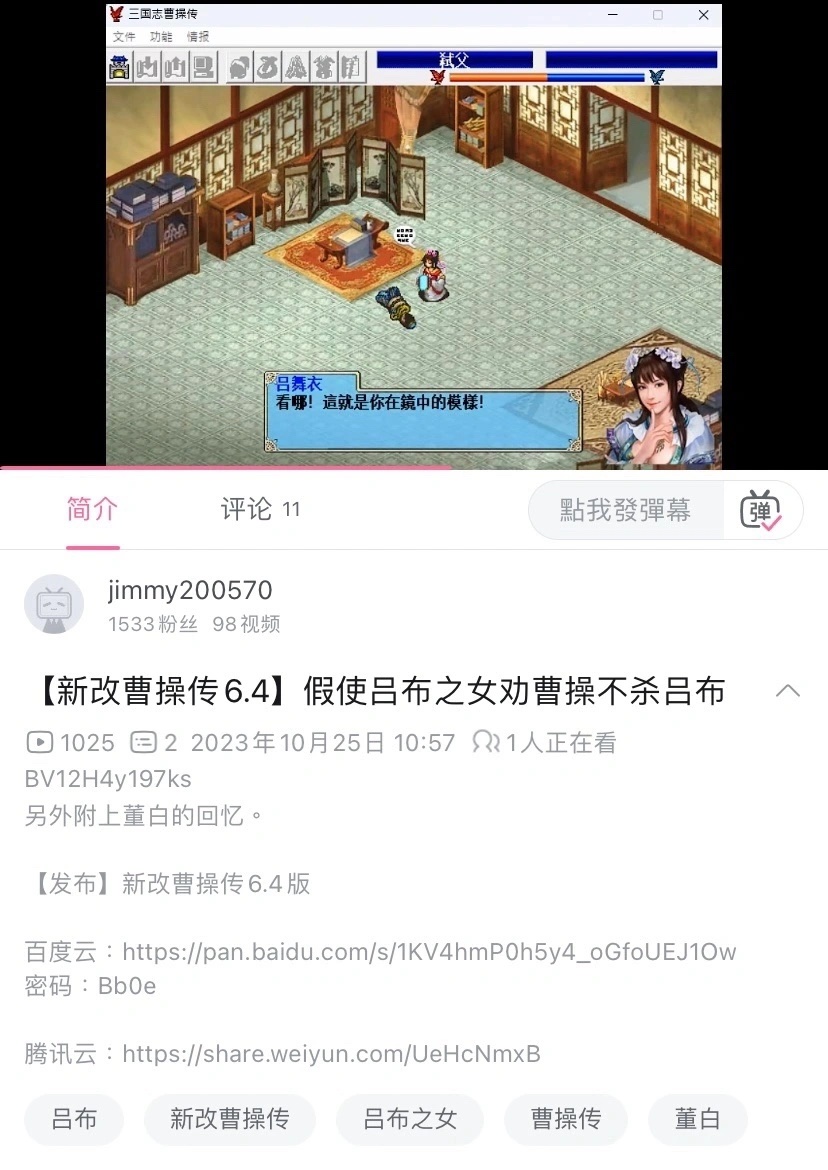The width and height of the screenshot is (828, 1170).
Task: Tap the 點我發彈幕 danmaku input box
Action: click(625, 511)
